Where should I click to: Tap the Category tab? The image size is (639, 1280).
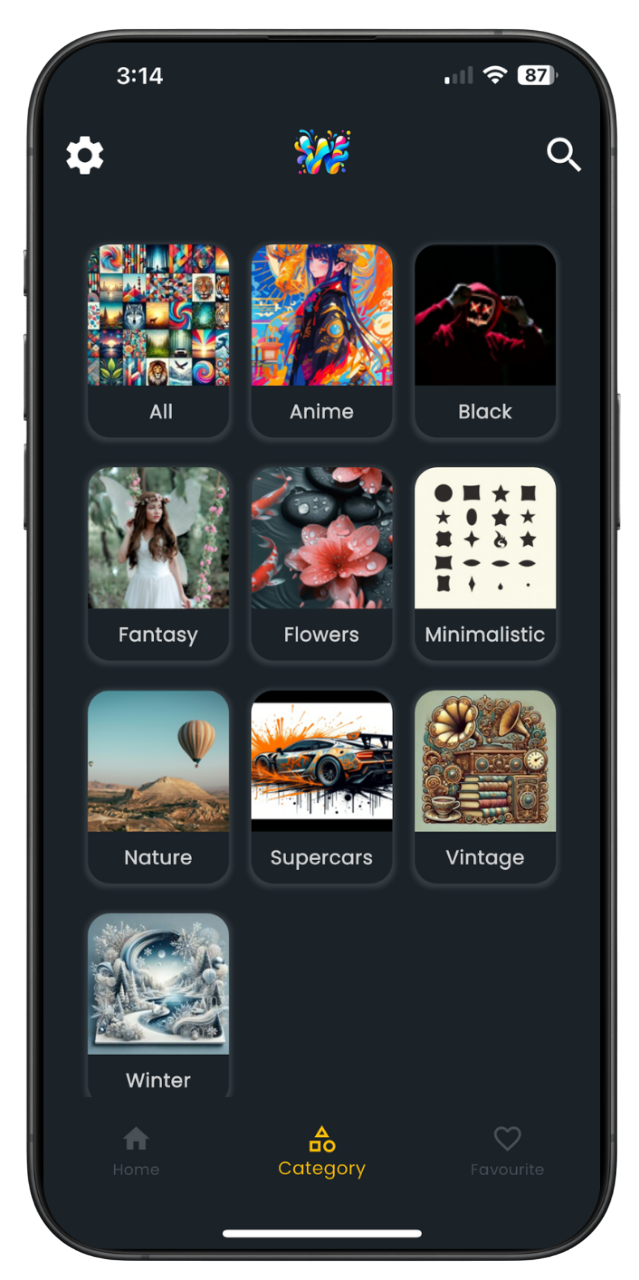[x=321, y=1151]
